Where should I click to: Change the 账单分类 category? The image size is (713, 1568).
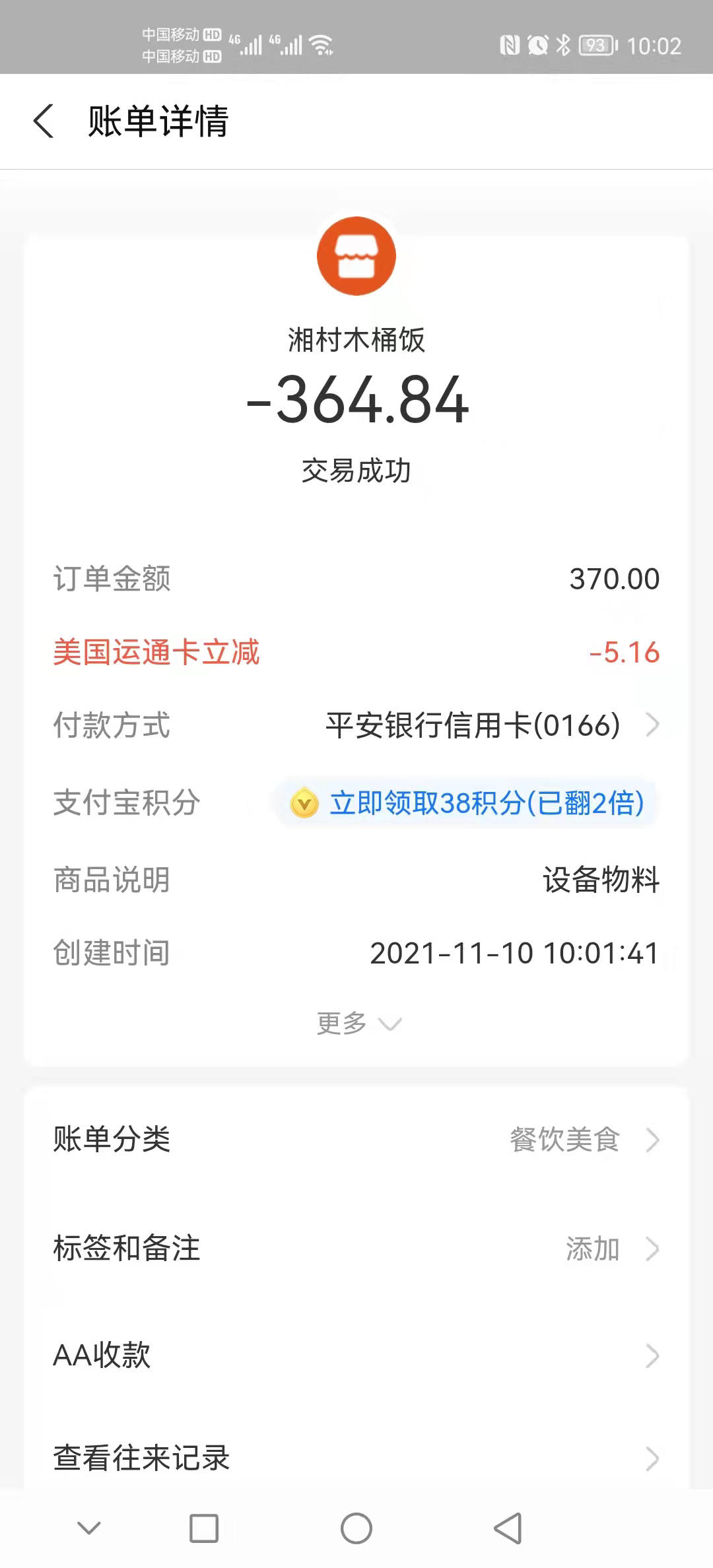coord(356,1140)
